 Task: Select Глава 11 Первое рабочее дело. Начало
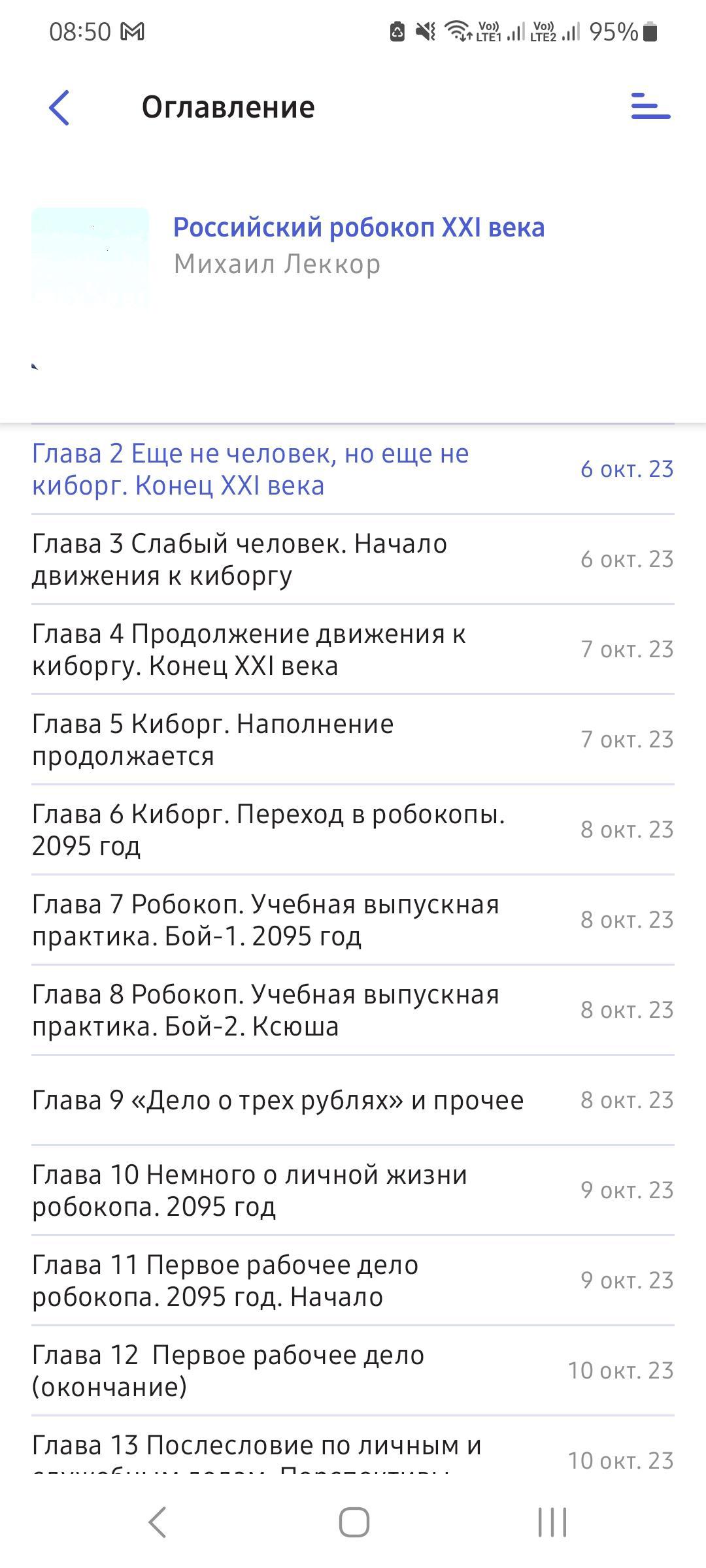click(x=226, y=1281)
